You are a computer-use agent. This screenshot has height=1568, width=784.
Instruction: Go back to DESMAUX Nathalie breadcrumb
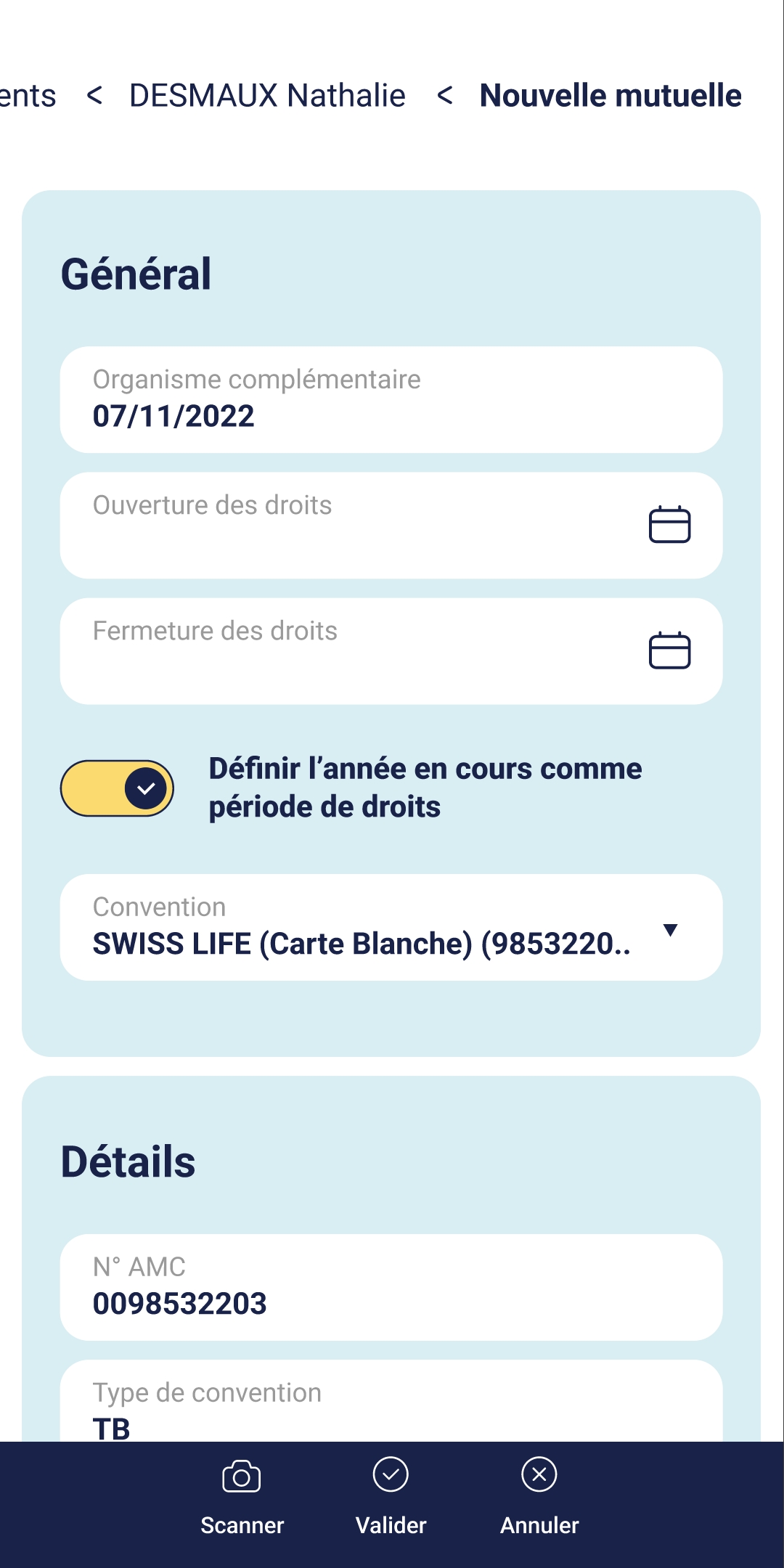(x=267, y=95)
